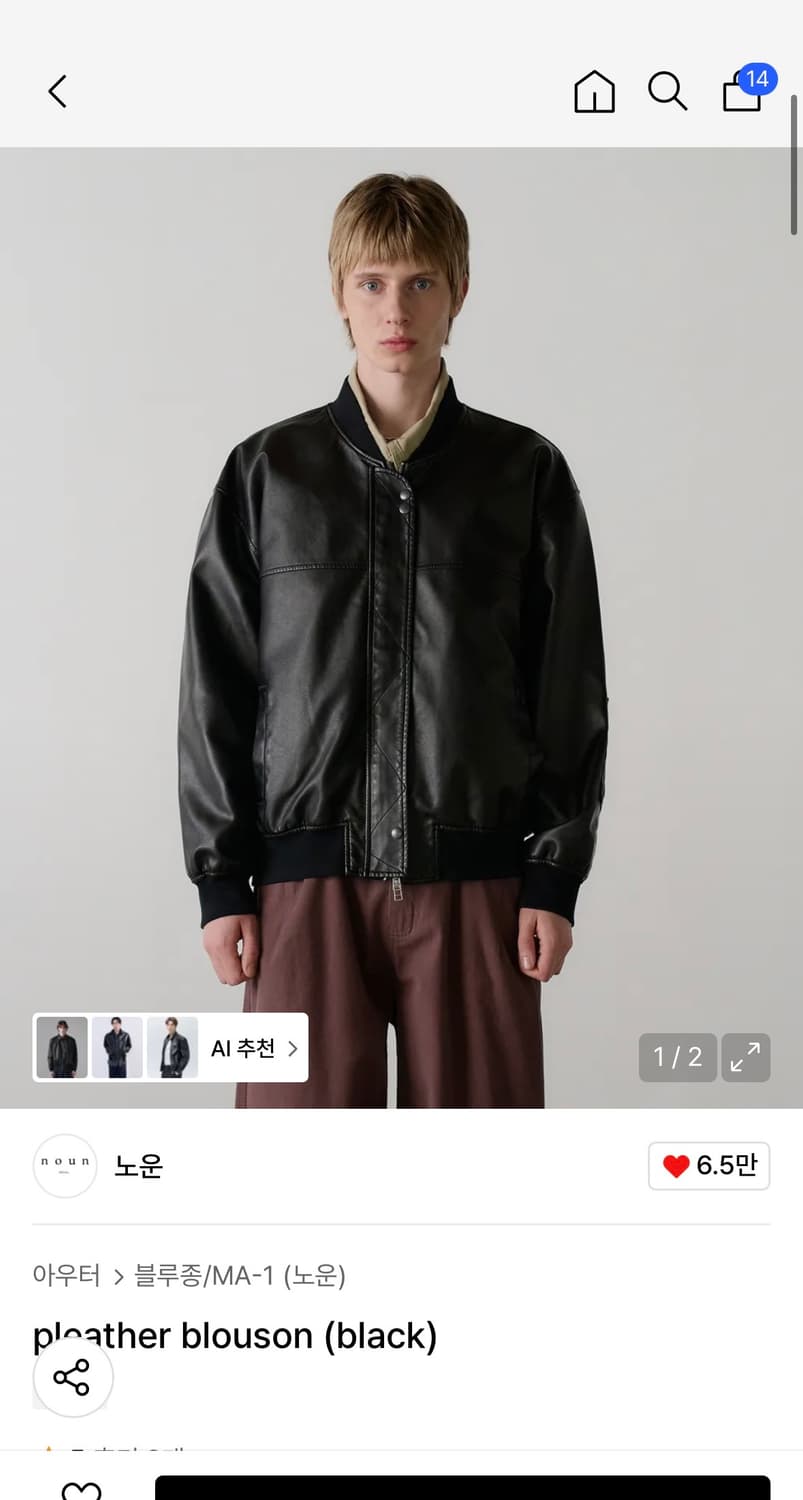The image size is (803, 1500).
Task: Tap the noun brand logo circle
Action: (x=64, y=1166)
